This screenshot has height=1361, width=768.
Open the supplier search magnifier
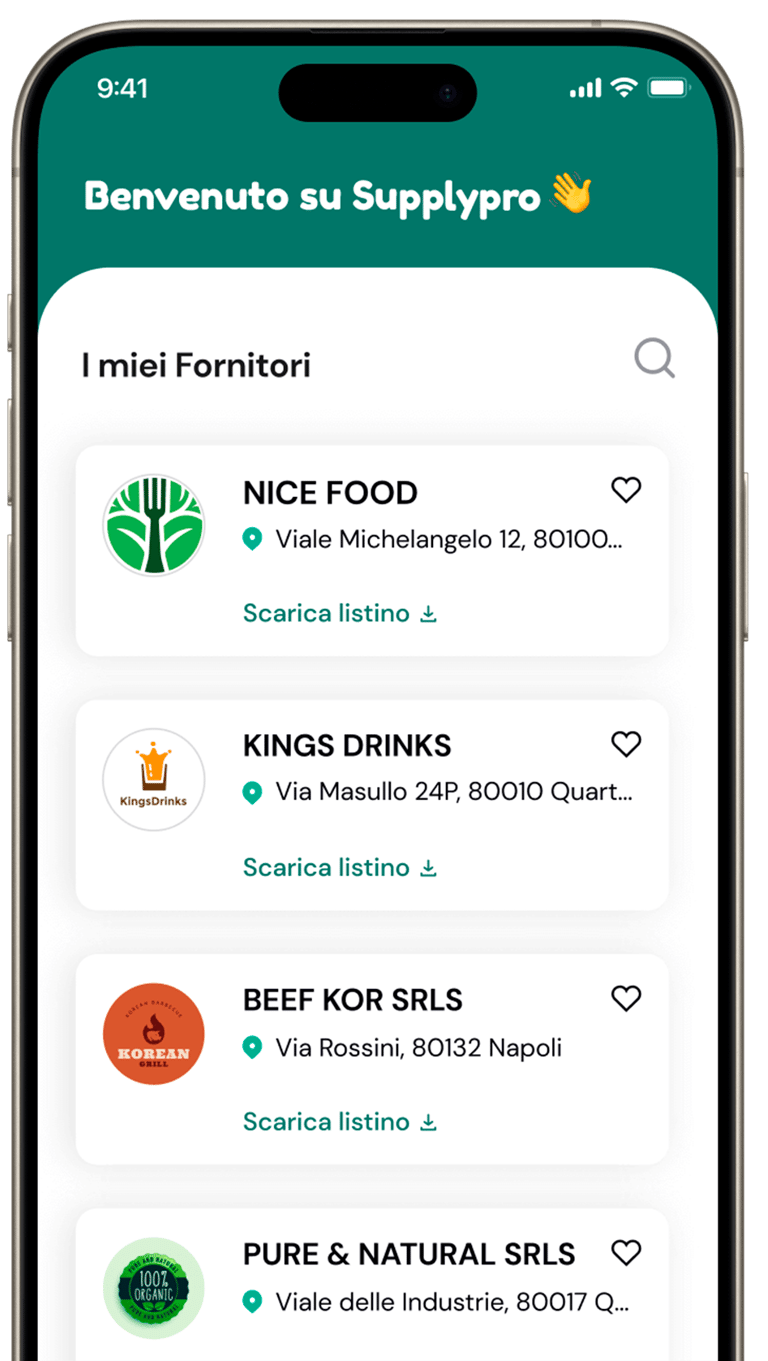click(x=654, y=358)
